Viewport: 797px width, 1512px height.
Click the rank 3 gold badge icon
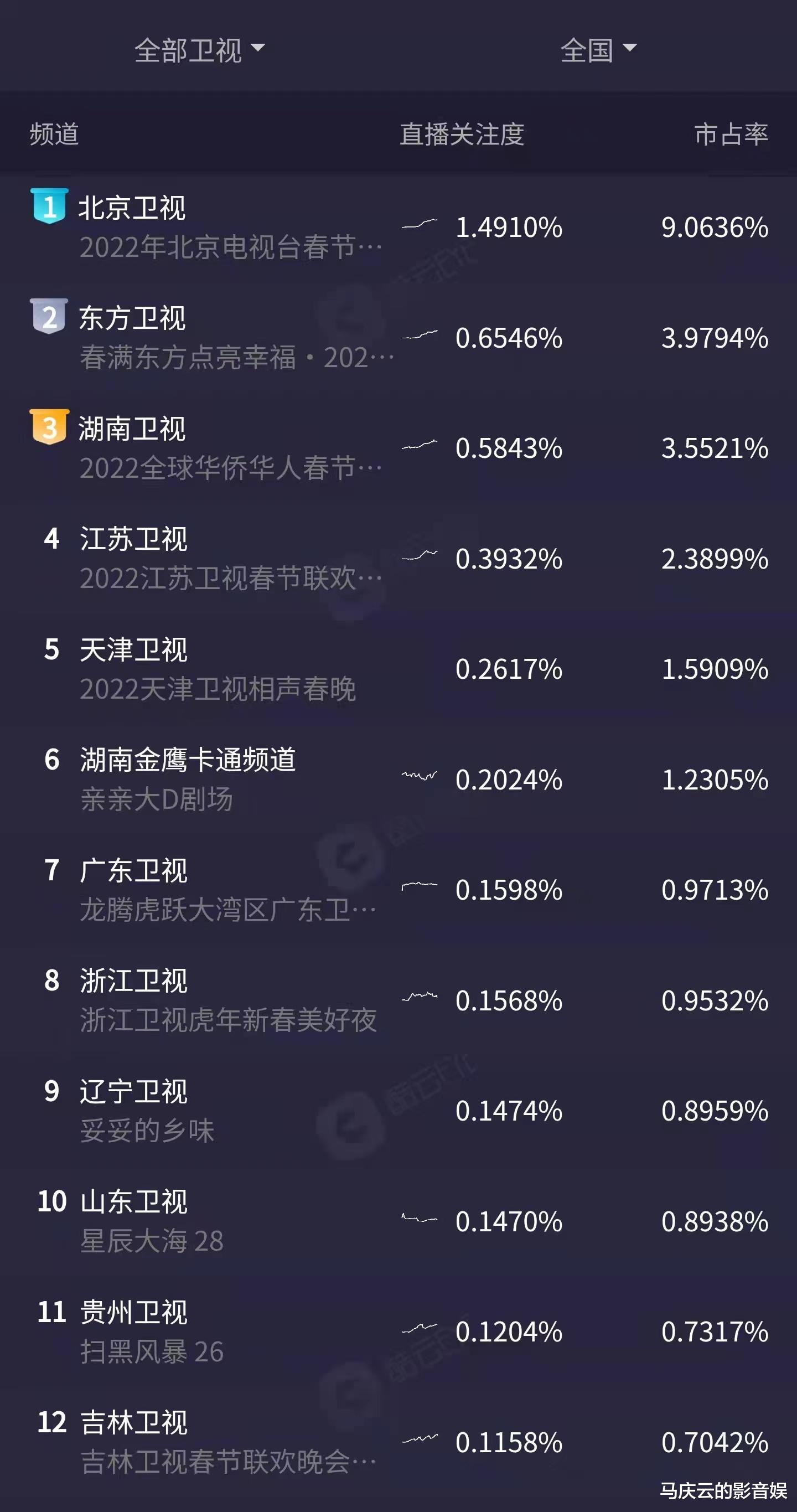point(50,430)
